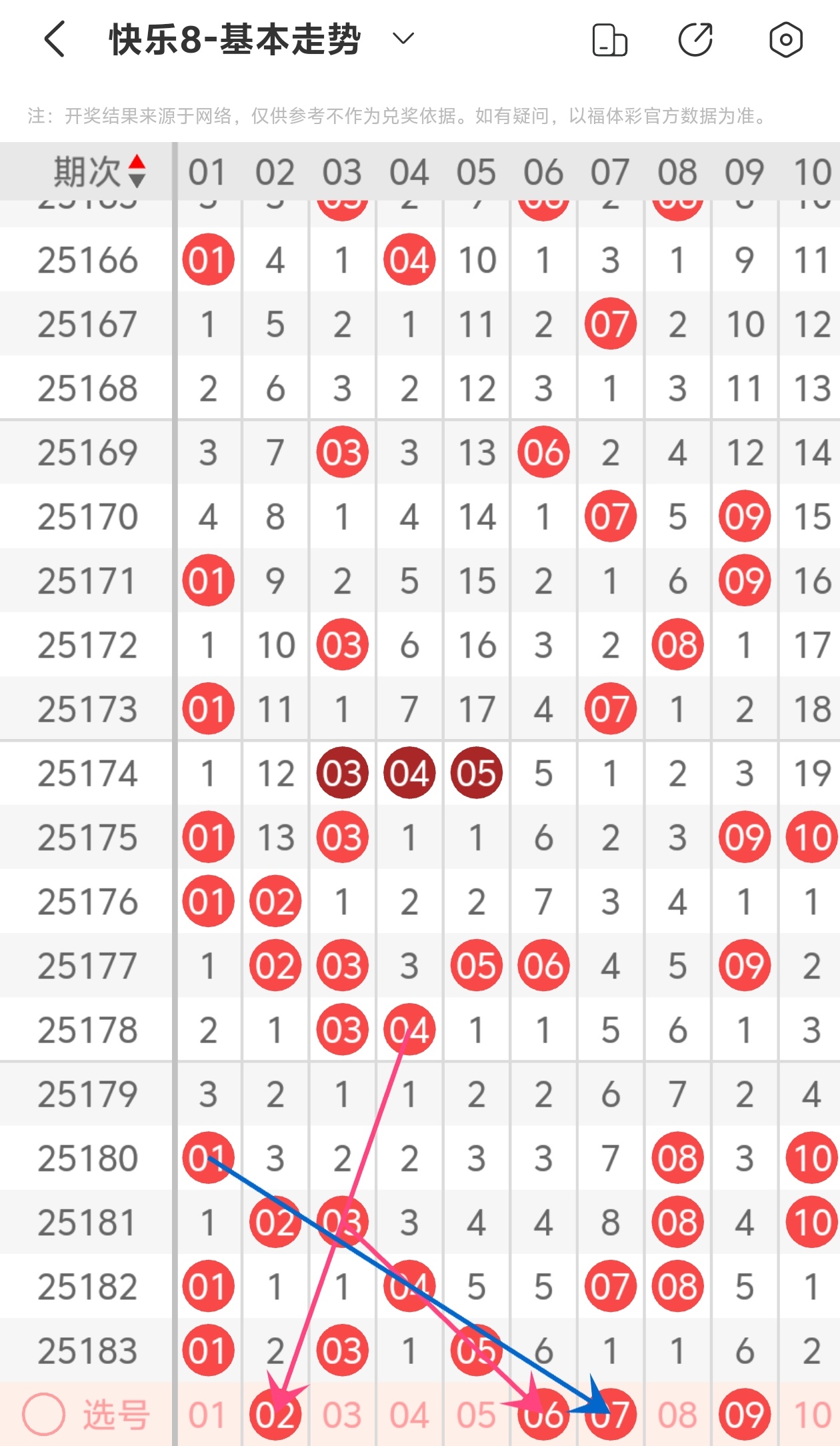Add number 05 in the 选号 row

476,1415
